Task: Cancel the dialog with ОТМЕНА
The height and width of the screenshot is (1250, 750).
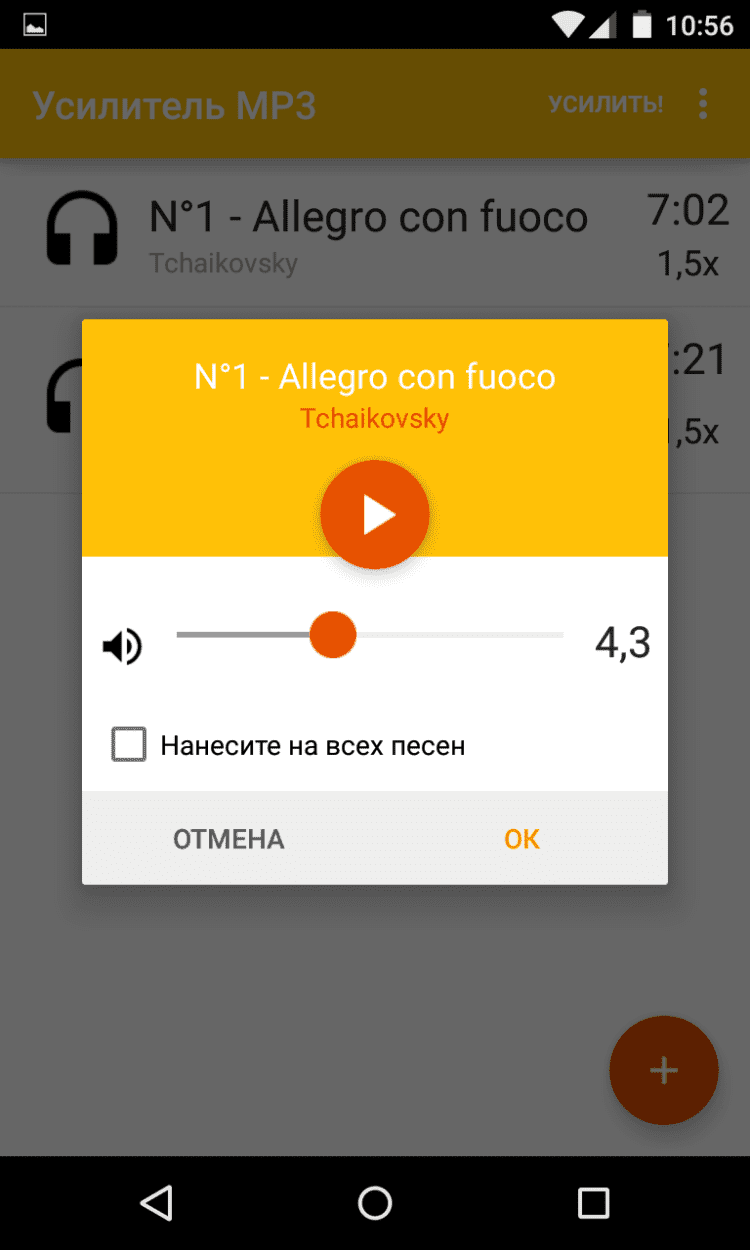Action: (229, 839)
